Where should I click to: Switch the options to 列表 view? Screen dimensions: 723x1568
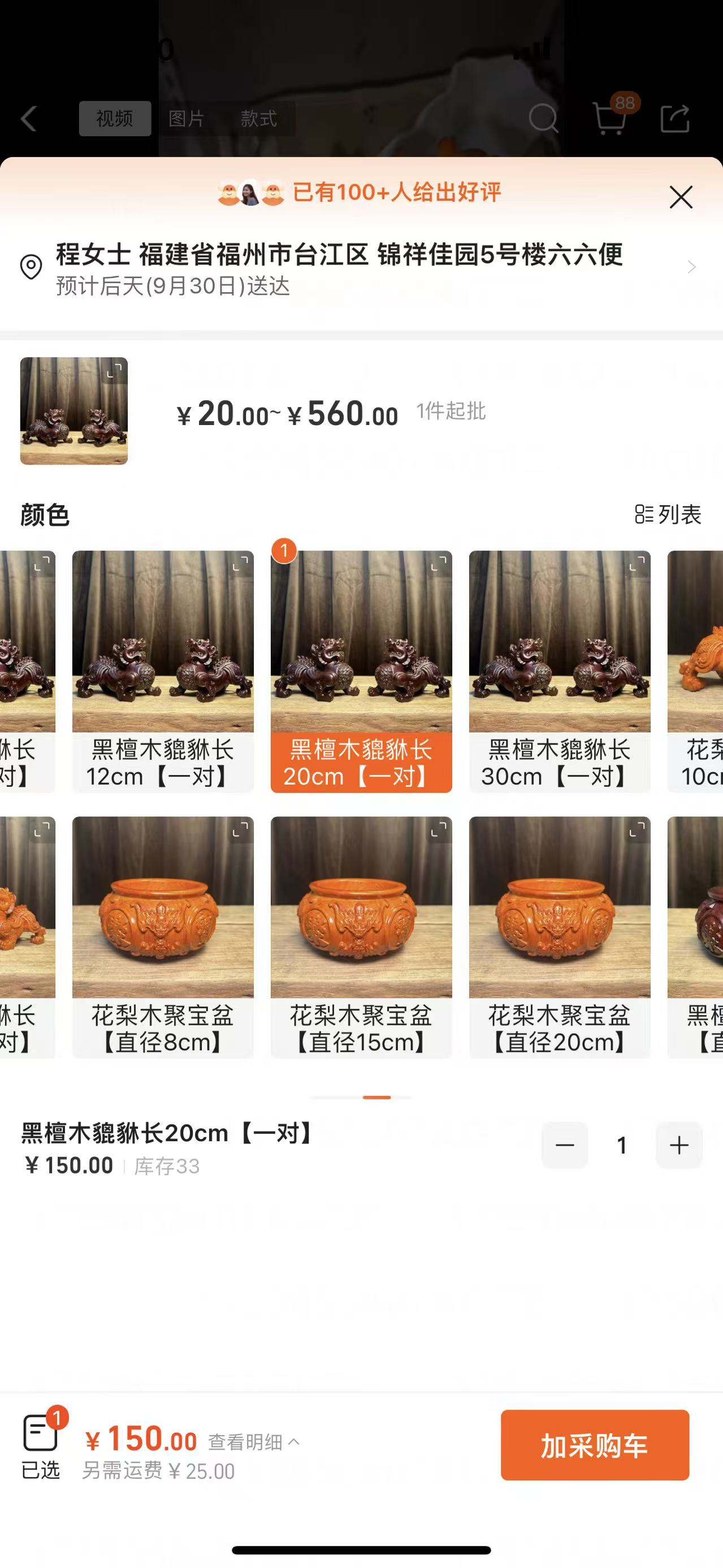click(668, 515)
